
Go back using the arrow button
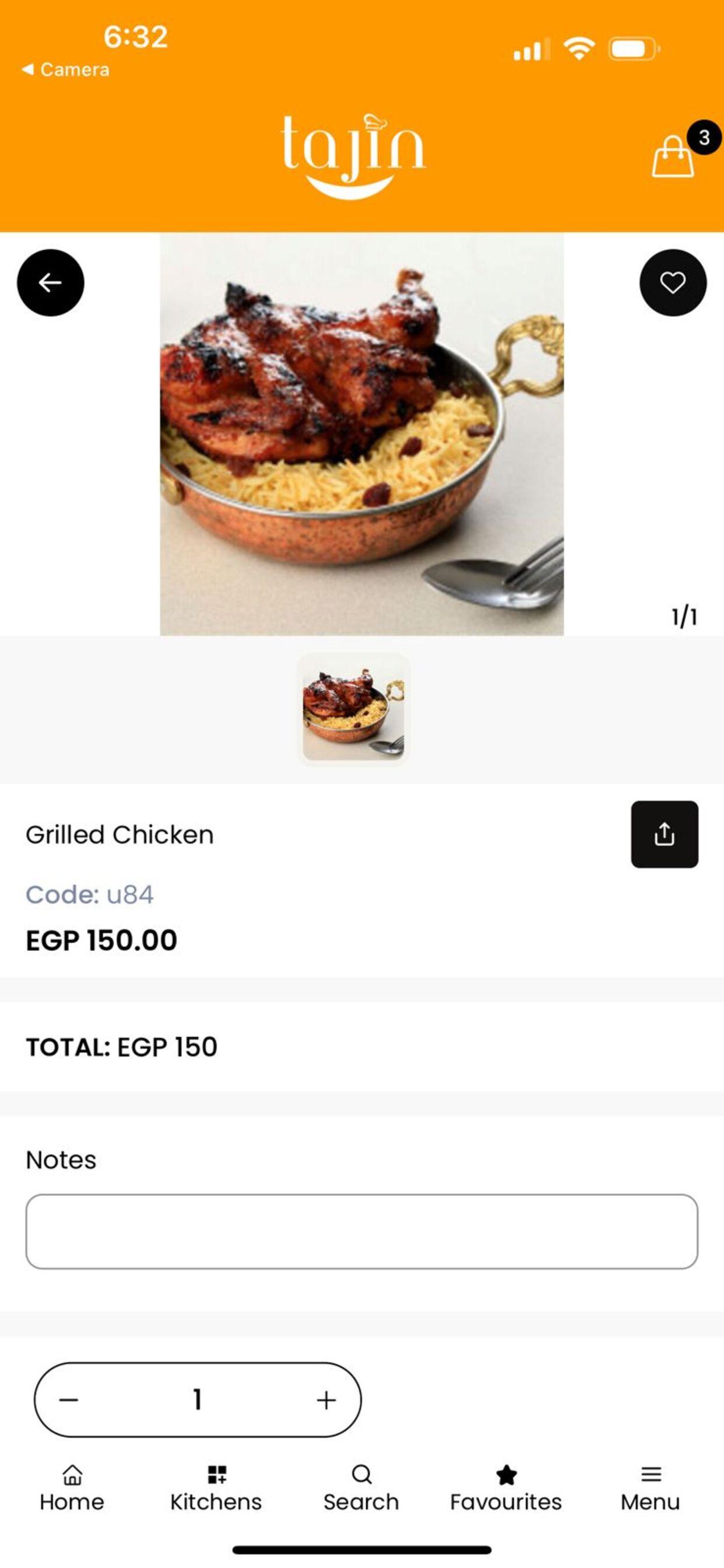pos(51,282)
